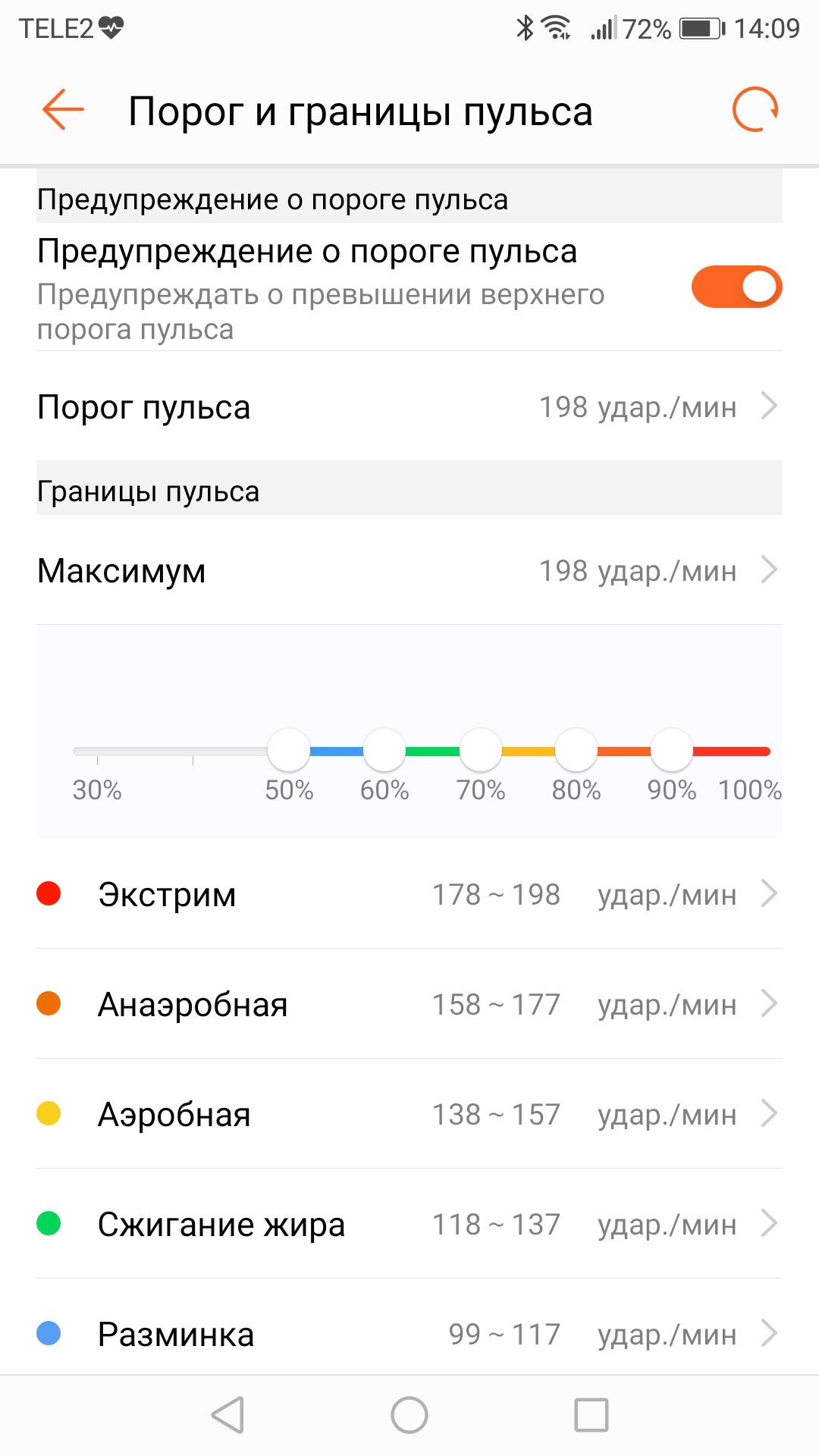Tap the circular reset icon in the header

[x=755, y=110]
